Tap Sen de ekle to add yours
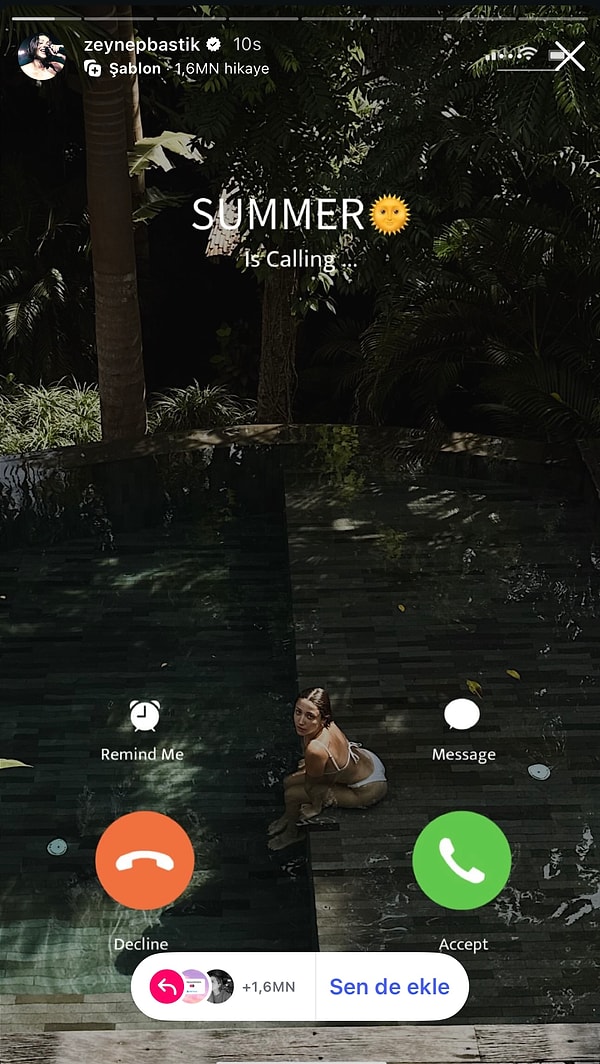This screenshot has width=600, height=1064. (389, 986)
